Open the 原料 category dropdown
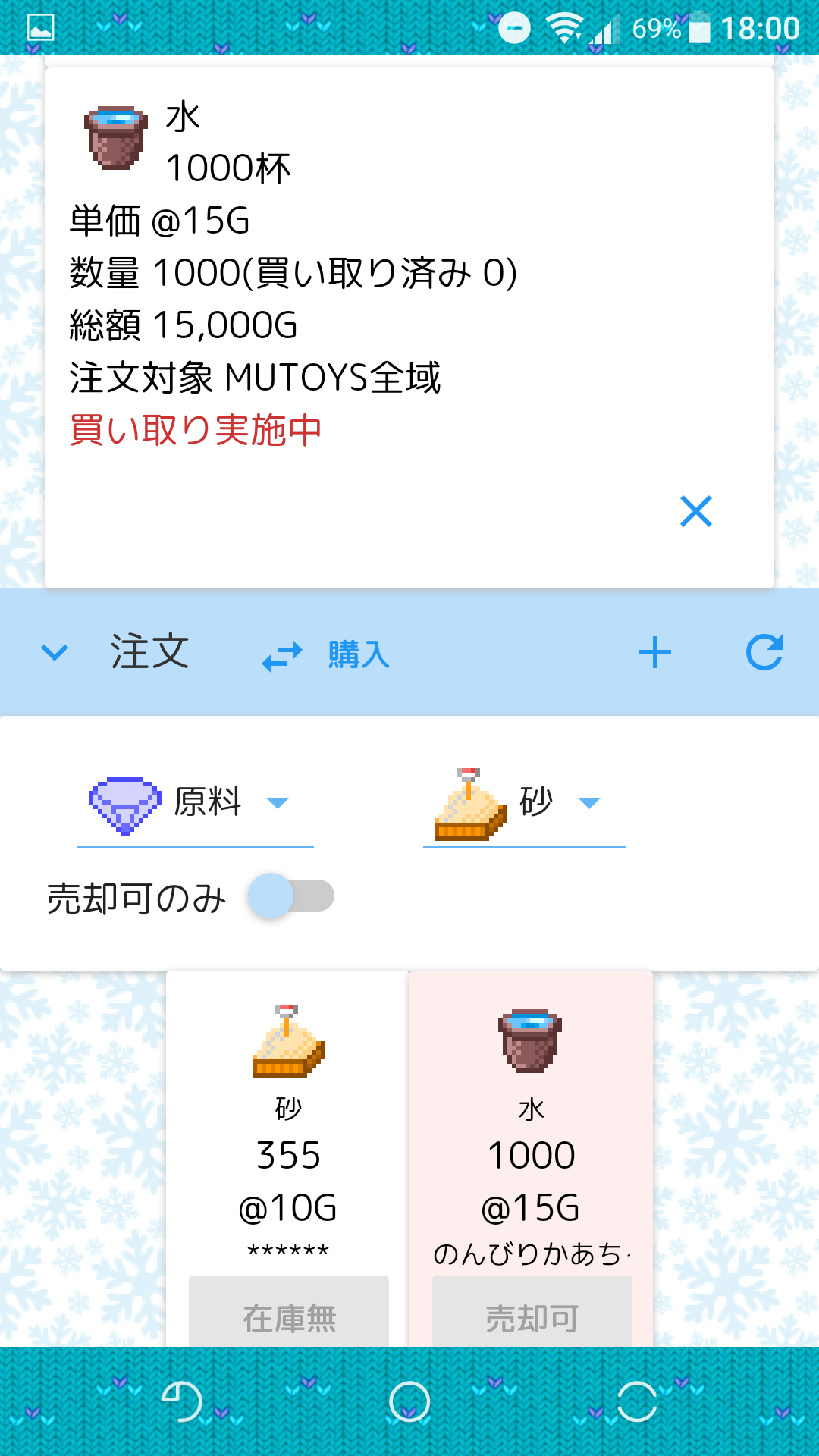819x1456 pixels. [x=196, y=803]
